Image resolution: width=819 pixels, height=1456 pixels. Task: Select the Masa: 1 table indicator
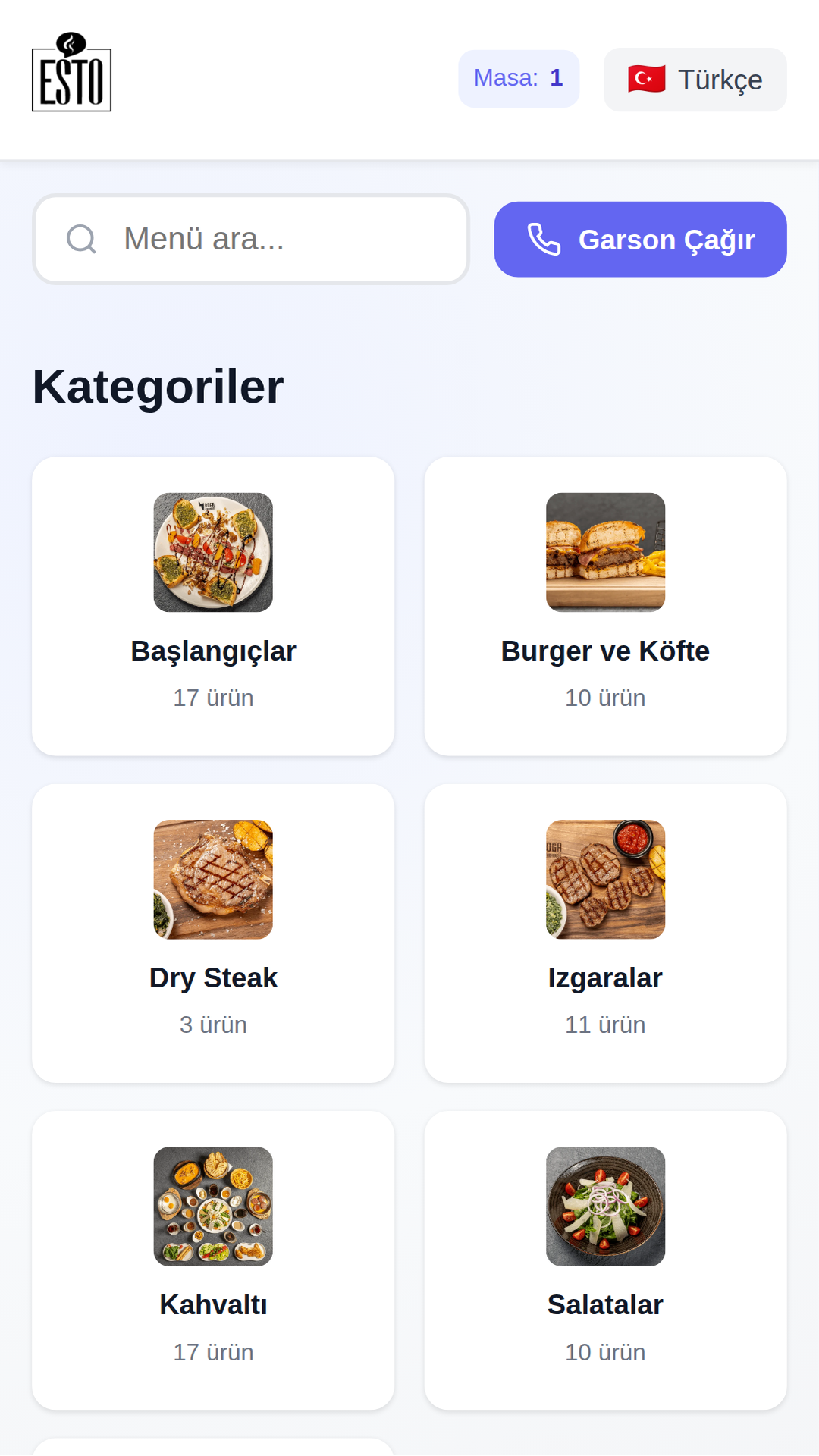tap(519, 78)
